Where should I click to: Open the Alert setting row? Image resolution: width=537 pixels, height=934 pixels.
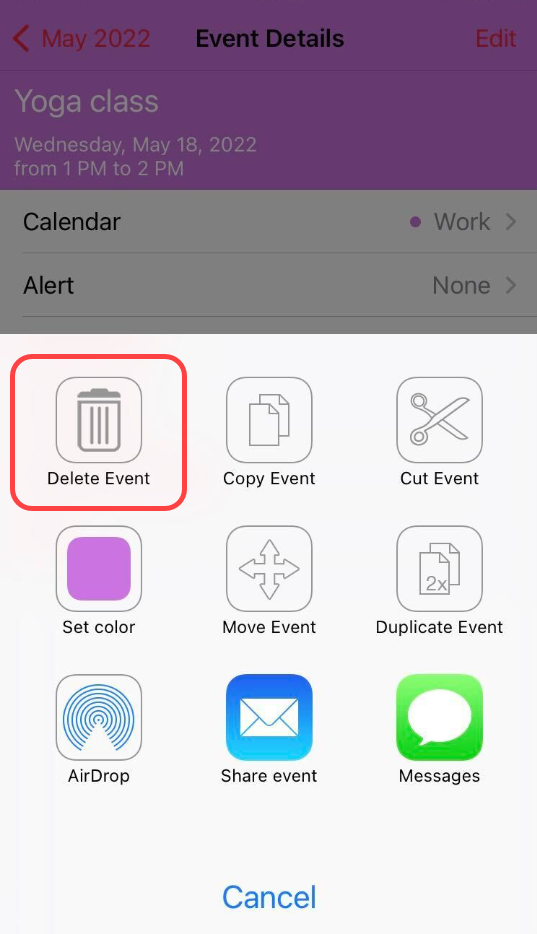pos(268,285)
